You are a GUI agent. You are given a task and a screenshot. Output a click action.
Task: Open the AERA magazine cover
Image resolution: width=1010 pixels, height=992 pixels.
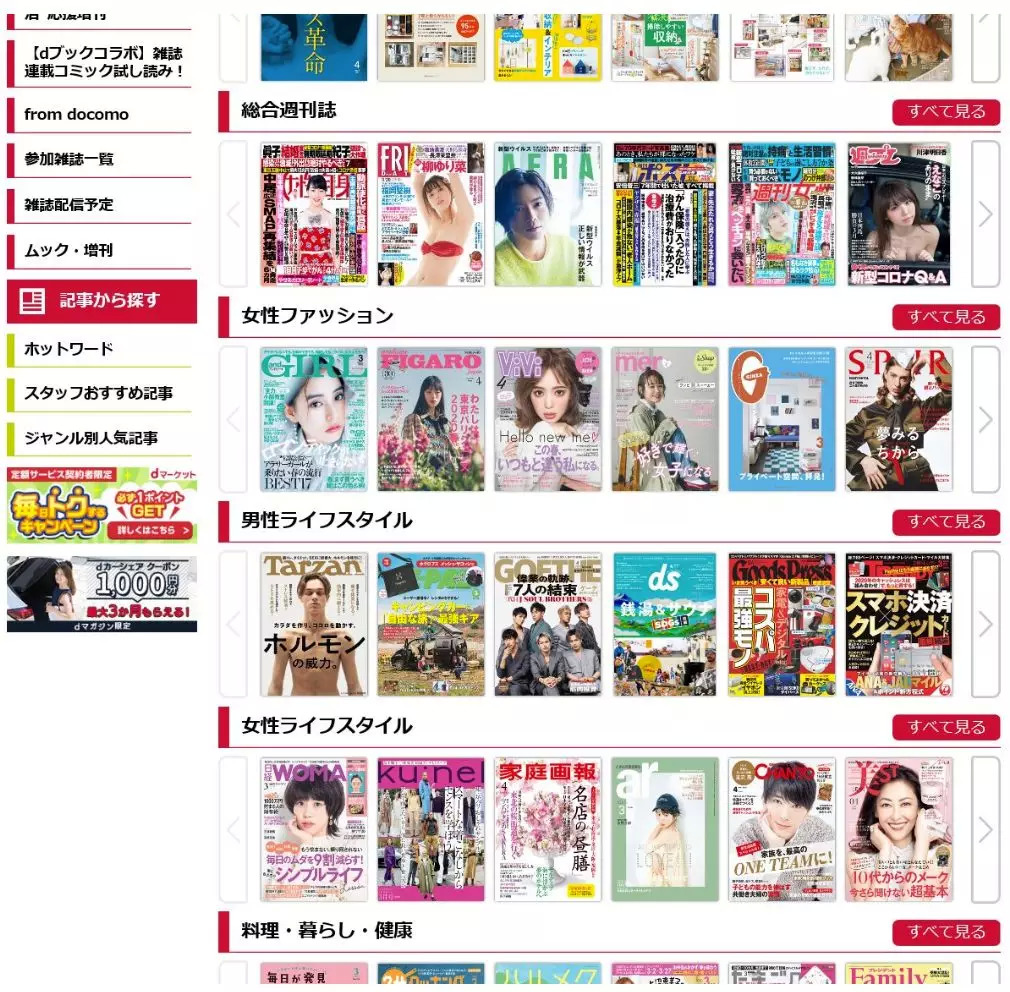point(547,214)
